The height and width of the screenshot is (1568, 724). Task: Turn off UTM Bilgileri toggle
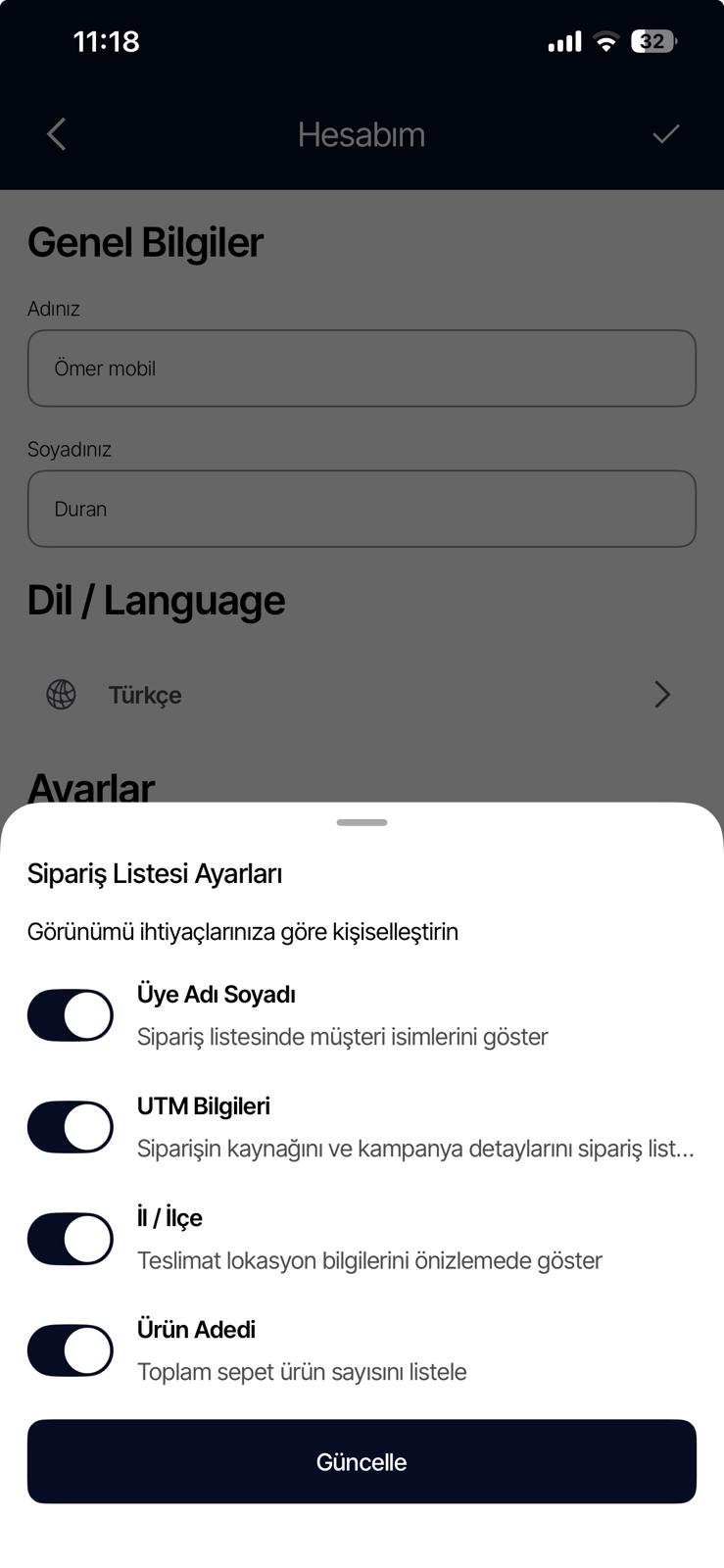click(x=71, y=1127)
